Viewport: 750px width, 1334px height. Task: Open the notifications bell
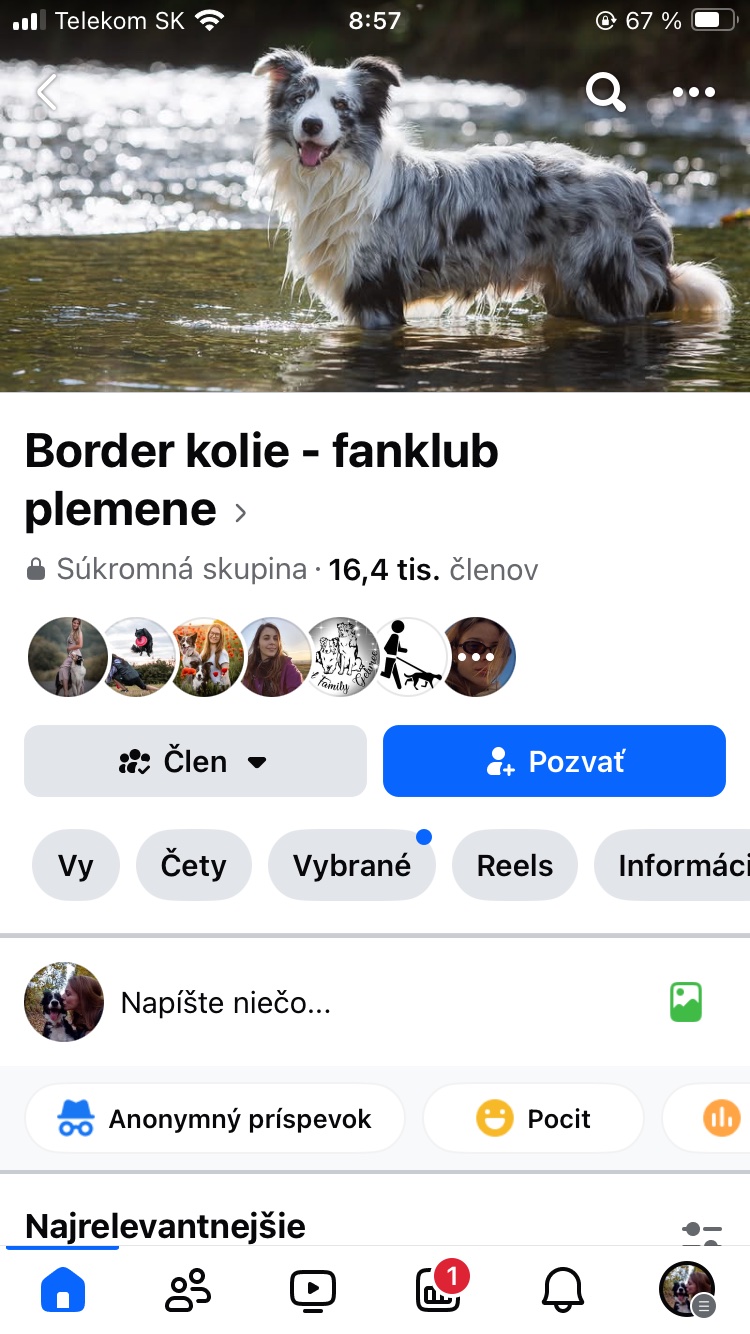tap(563, 1291)
